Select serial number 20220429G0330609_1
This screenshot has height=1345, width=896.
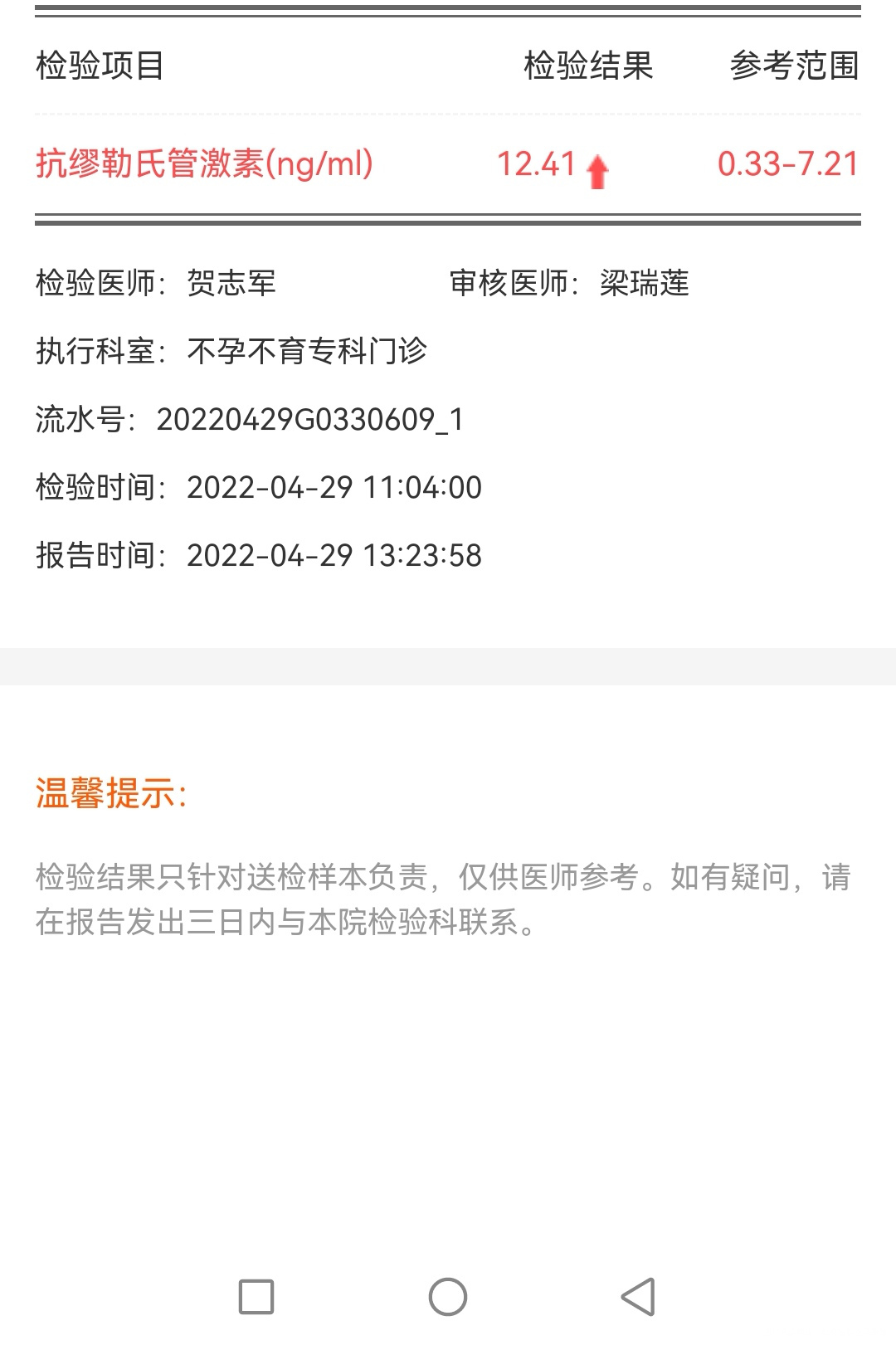[314, 420]
